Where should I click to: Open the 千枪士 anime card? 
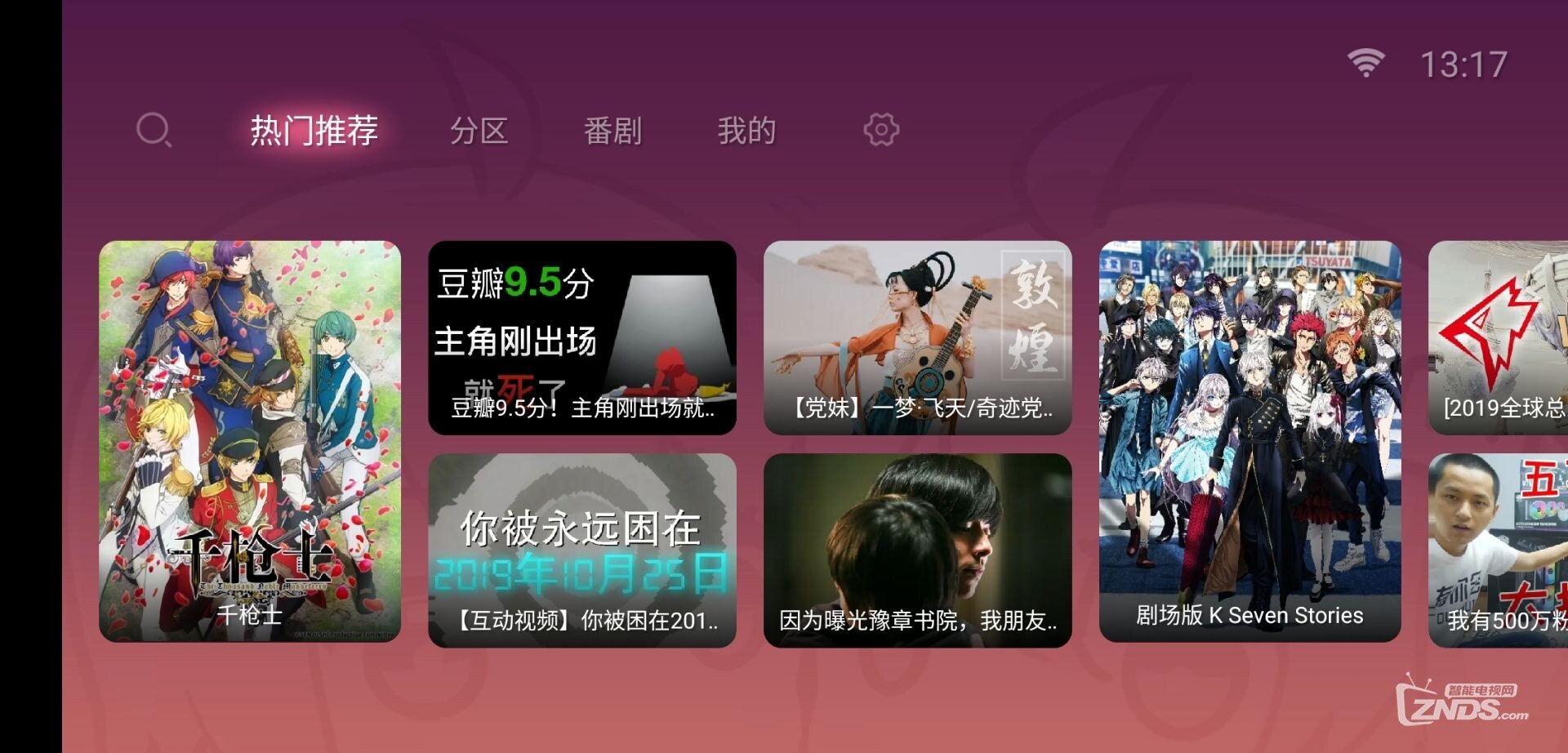point(250,441)
